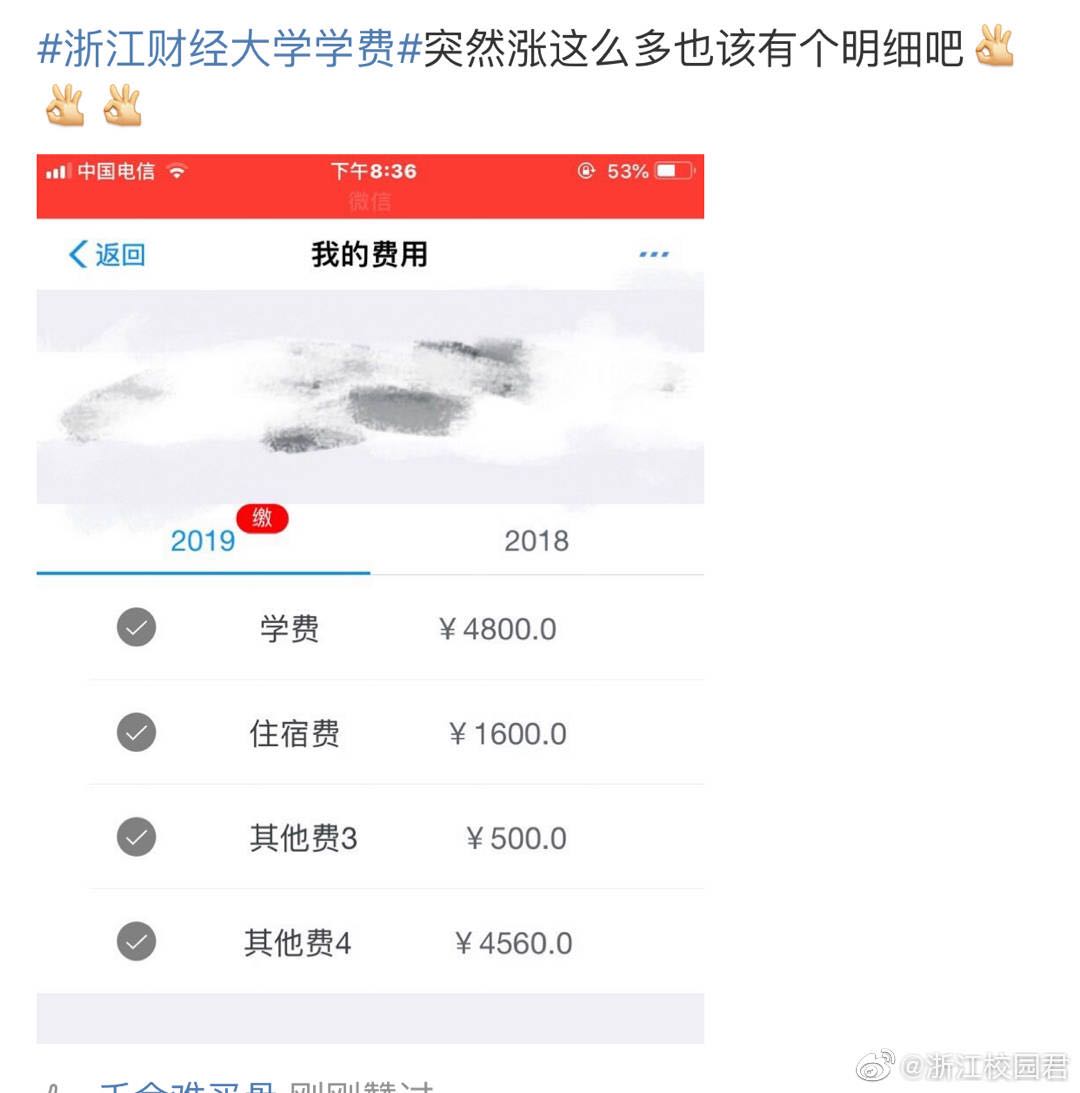View the attached fee screenshot image
Screen dimensions: 1080x1093
pos(370,598)
